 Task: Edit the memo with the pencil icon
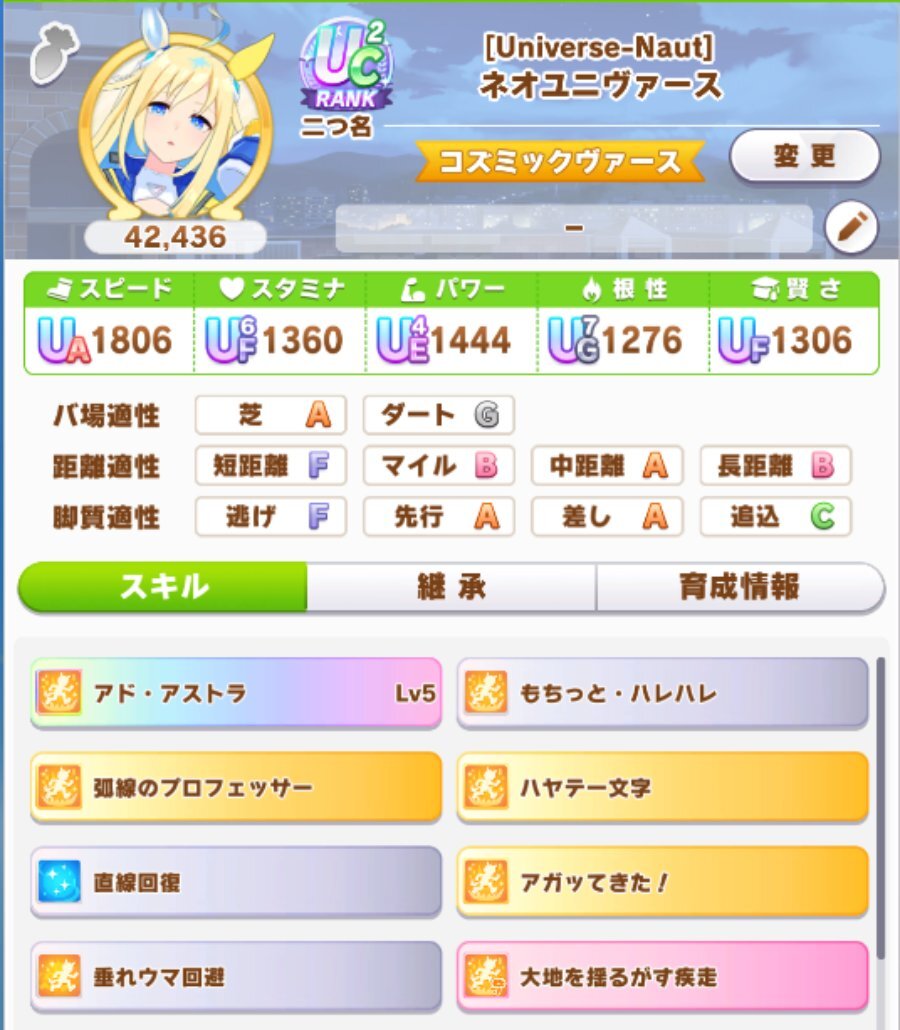[x=851, y=229]
